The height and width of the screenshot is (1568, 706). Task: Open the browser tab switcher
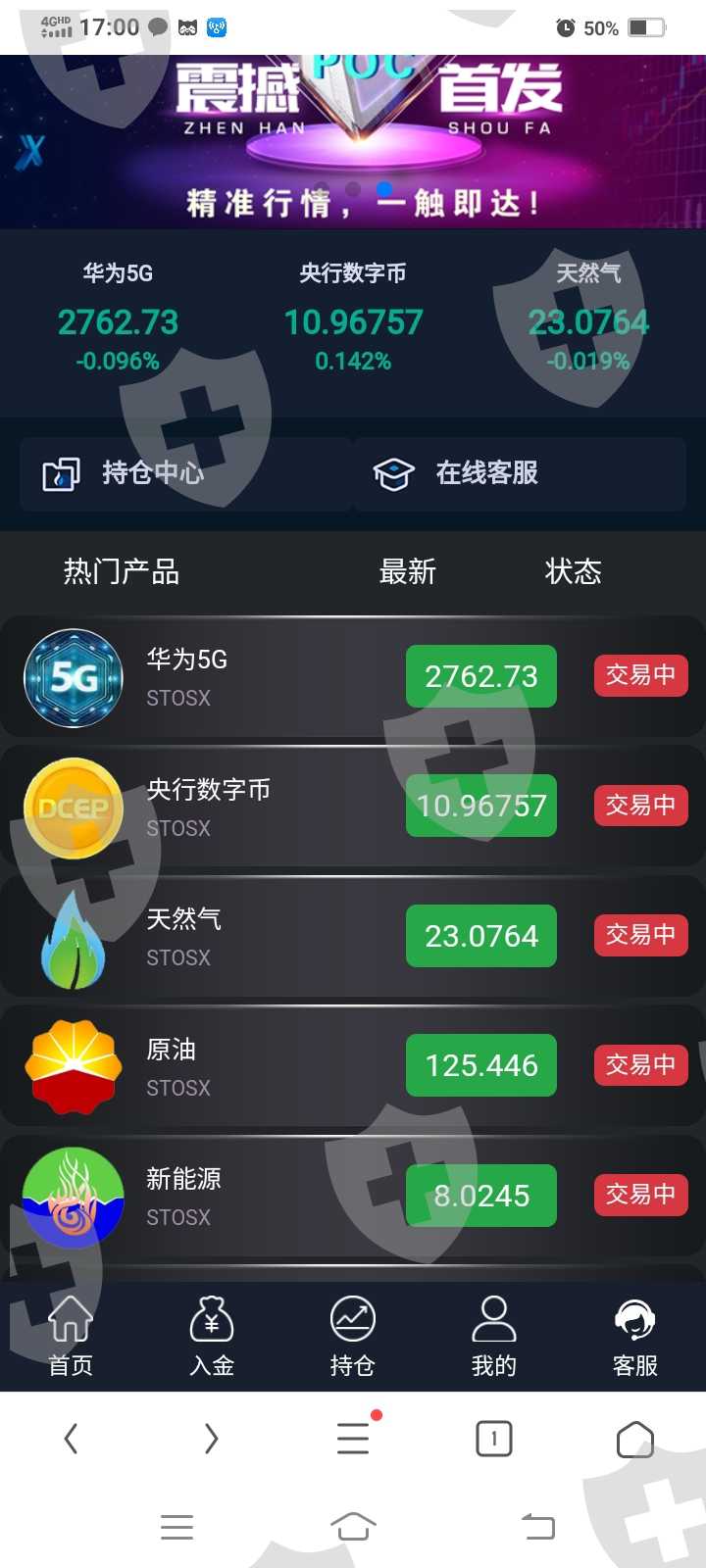pyautogui.click(x=494, y=1438)
